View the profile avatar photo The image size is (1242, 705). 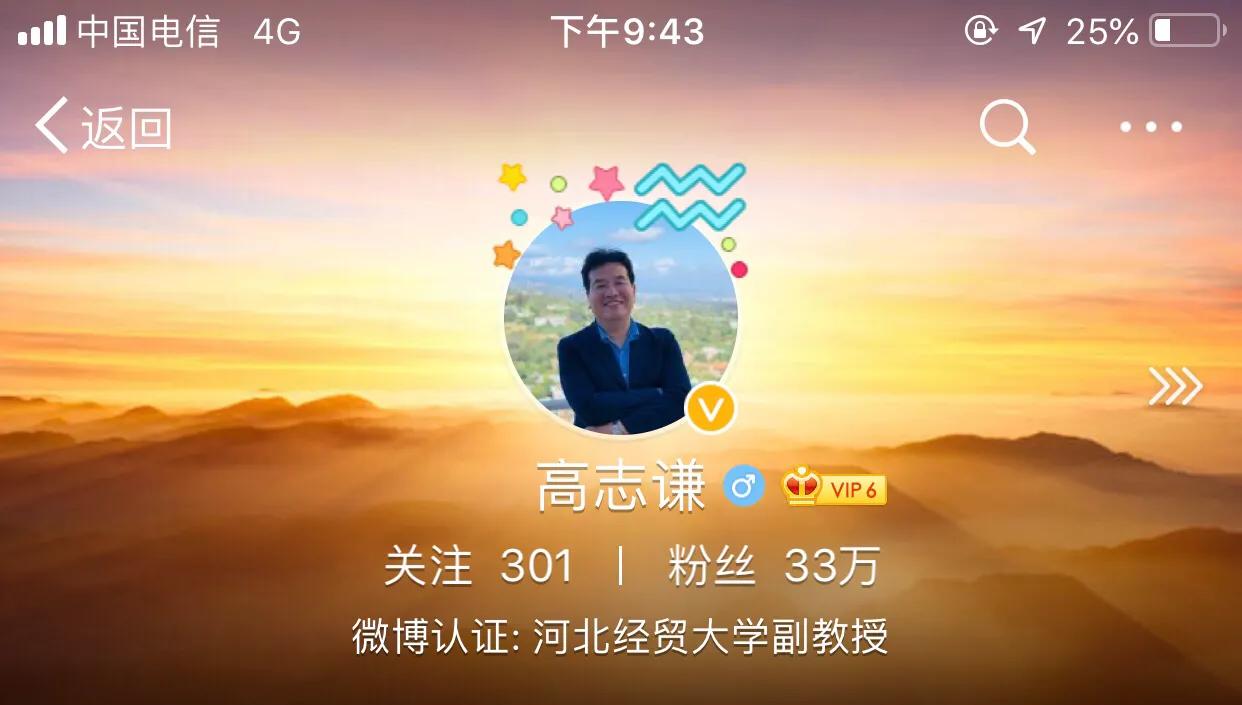pyautogui.click(x=620, y=319)
